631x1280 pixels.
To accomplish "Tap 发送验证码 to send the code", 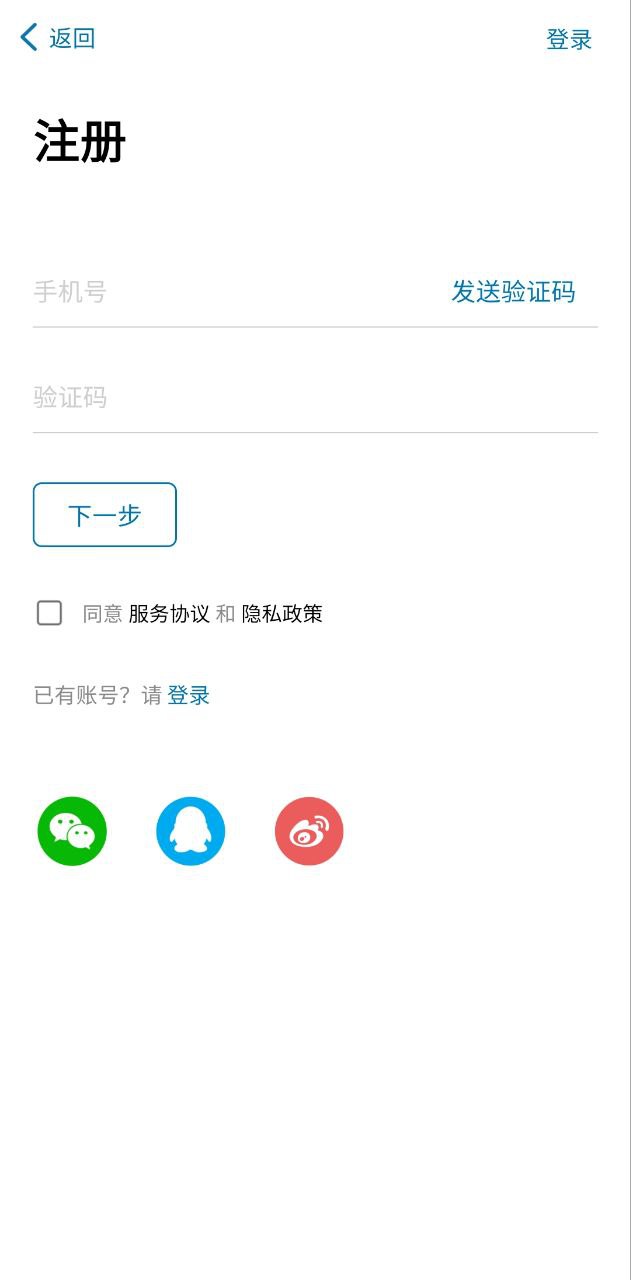I will (513, 292).
